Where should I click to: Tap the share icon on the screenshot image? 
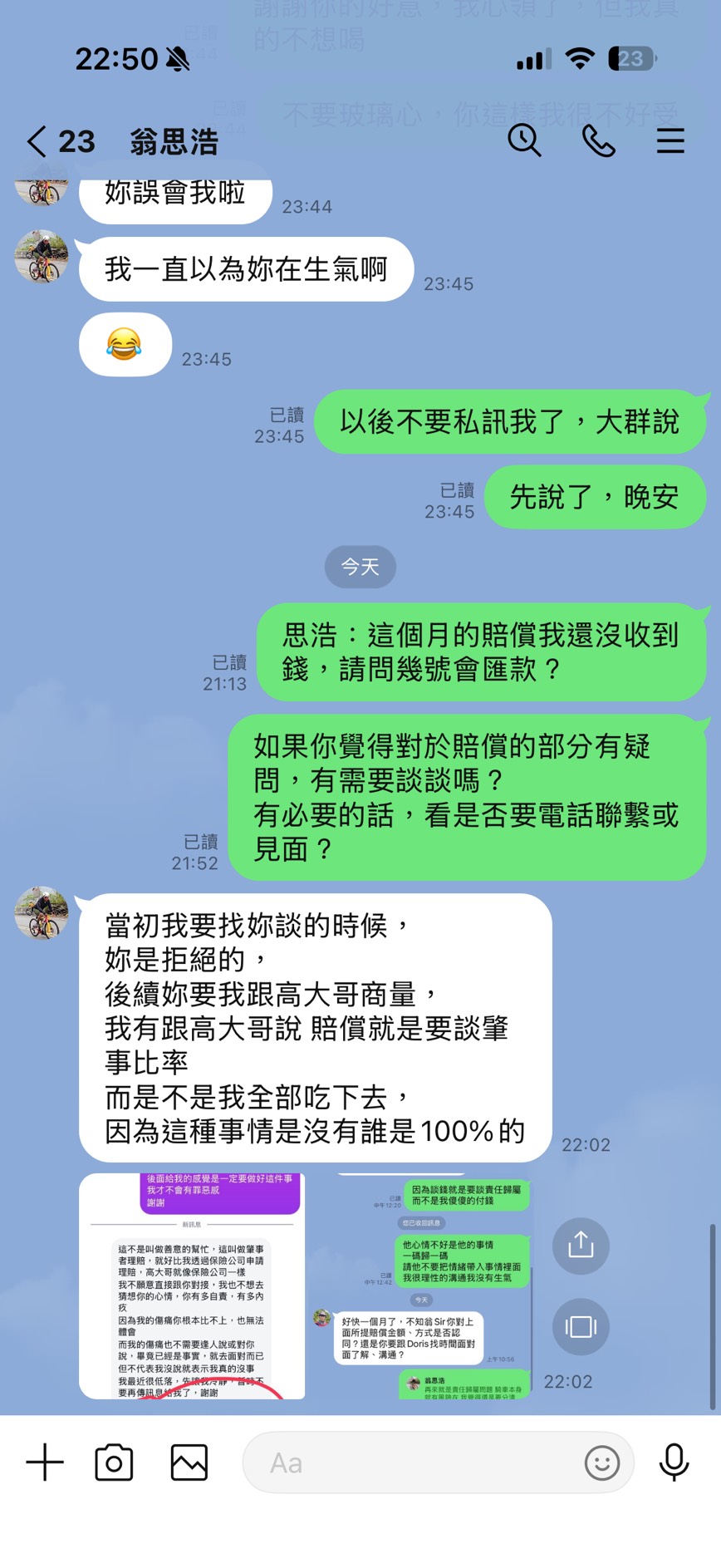point(580,1246)
